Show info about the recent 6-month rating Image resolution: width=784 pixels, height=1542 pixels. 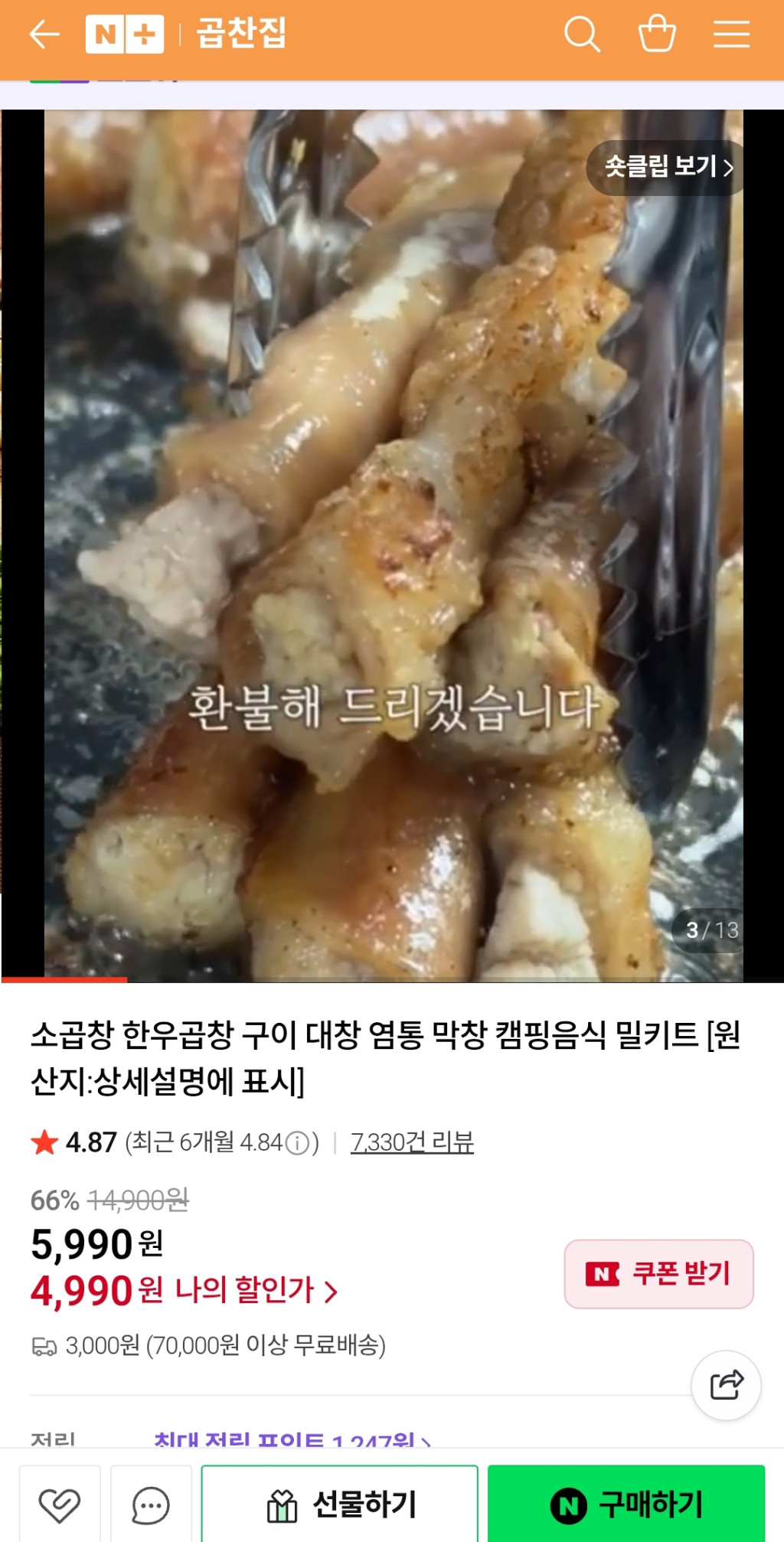[298, 1143]
